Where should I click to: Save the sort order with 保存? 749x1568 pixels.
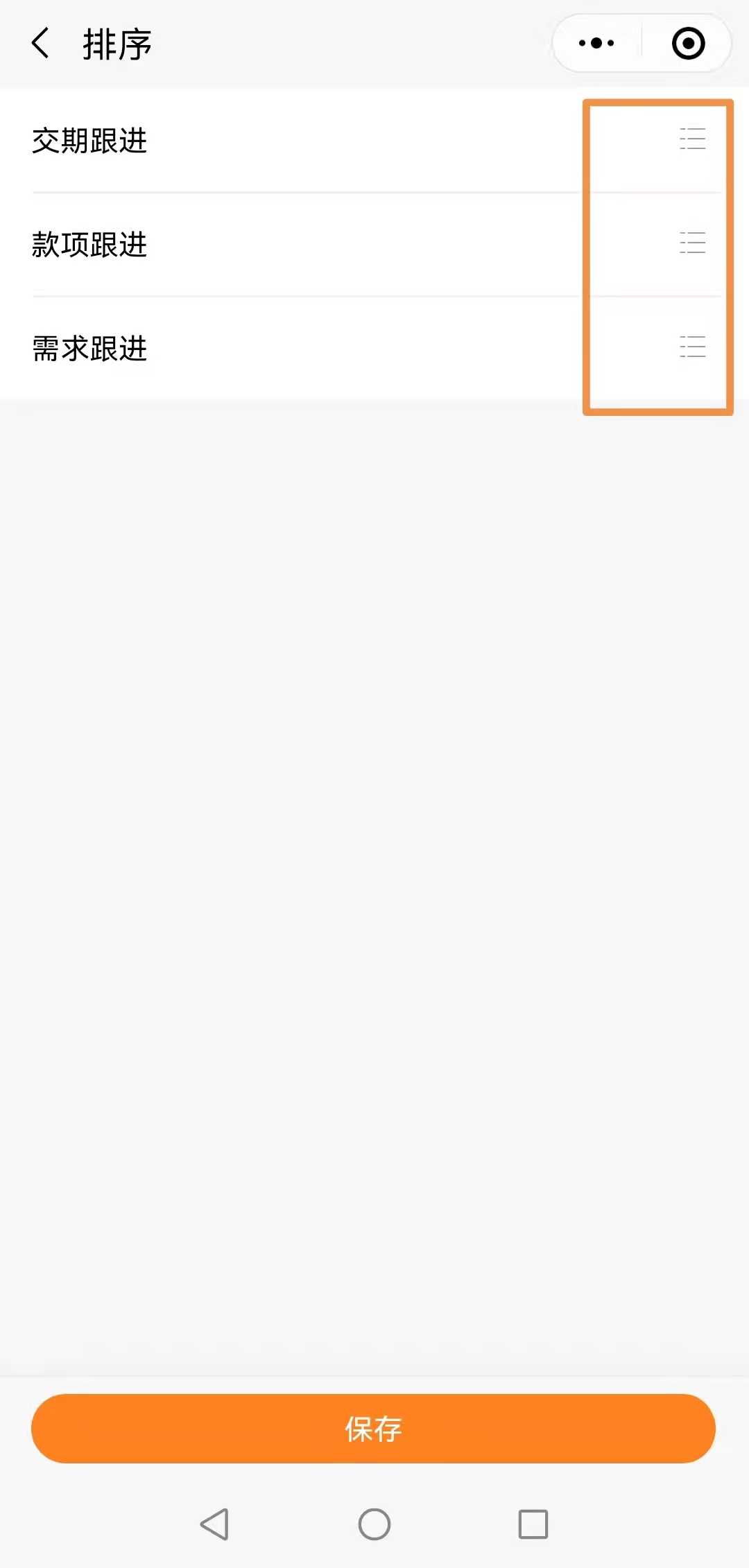[x=373, y=1428]
